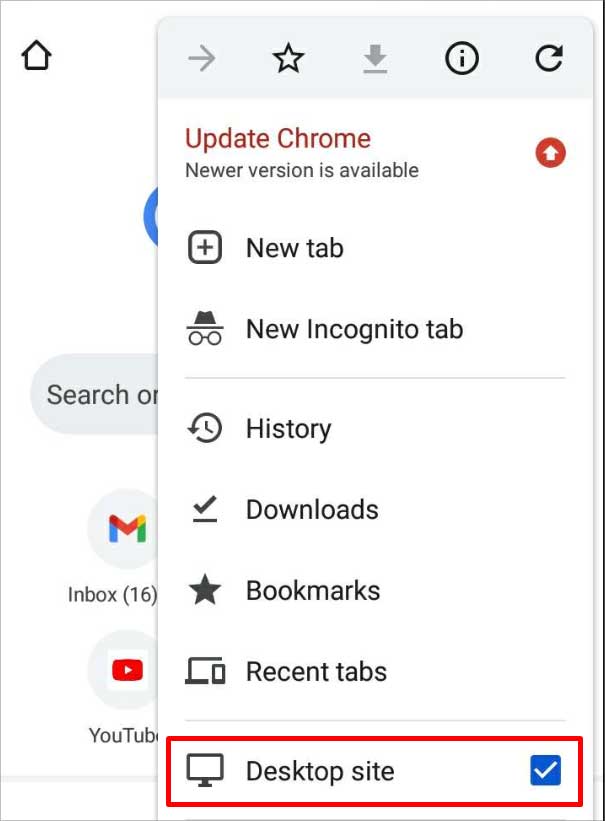The image size is (605, 821).
Task: Go to the Chrome home page
Action: [36, 56]
